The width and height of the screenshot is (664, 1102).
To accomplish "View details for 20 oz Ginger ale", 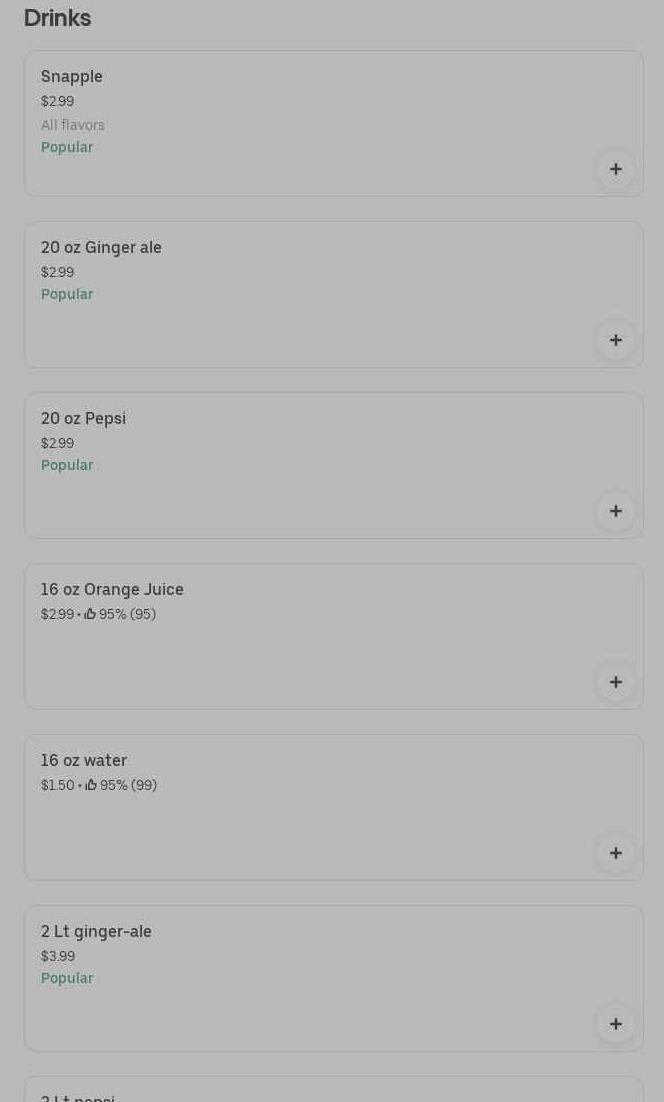I will coord(300,281).
